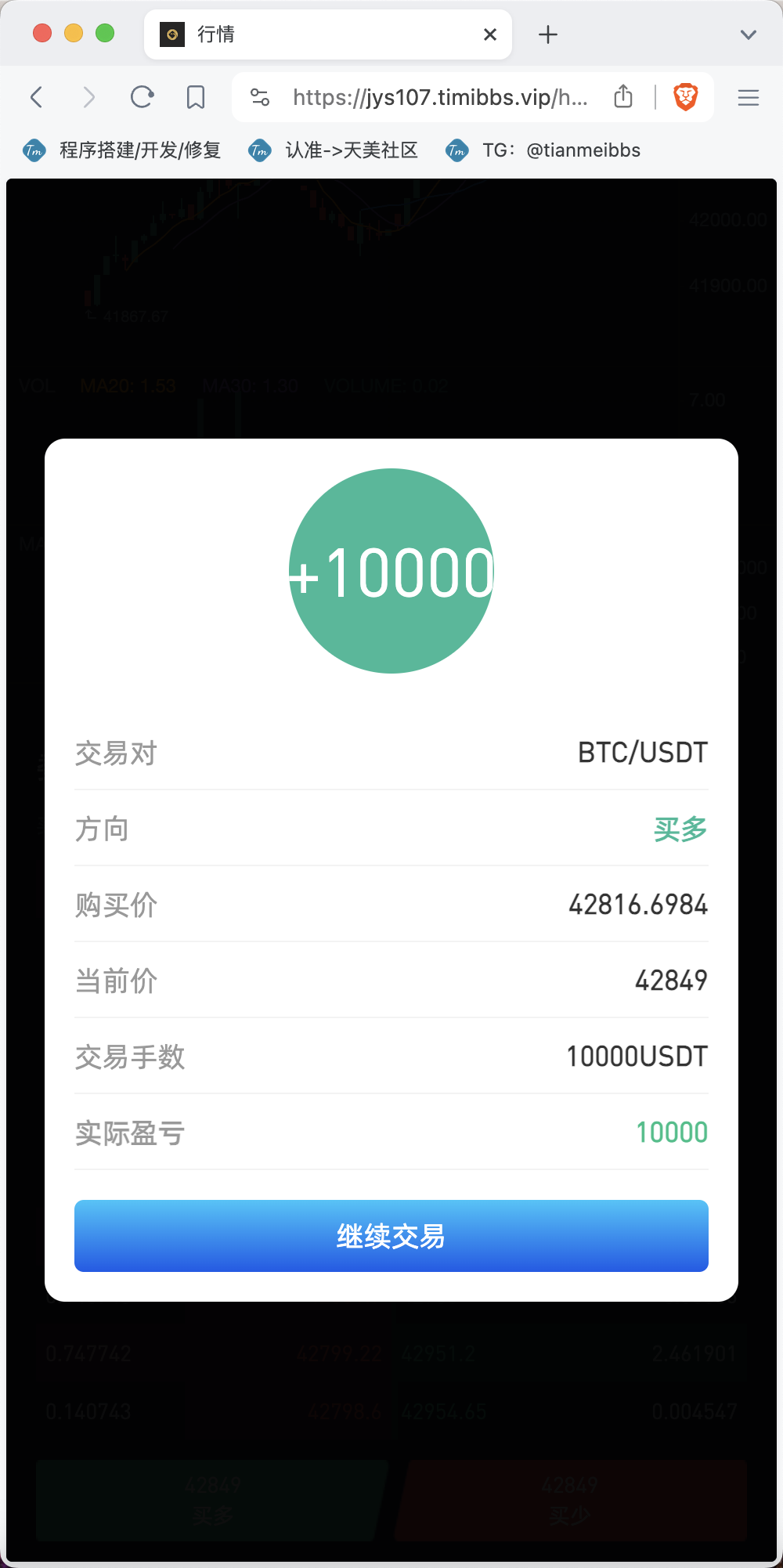Open the 认准->天美社区 bookmark
Viewport: 783px width, 1568px height.
(333, 150)
